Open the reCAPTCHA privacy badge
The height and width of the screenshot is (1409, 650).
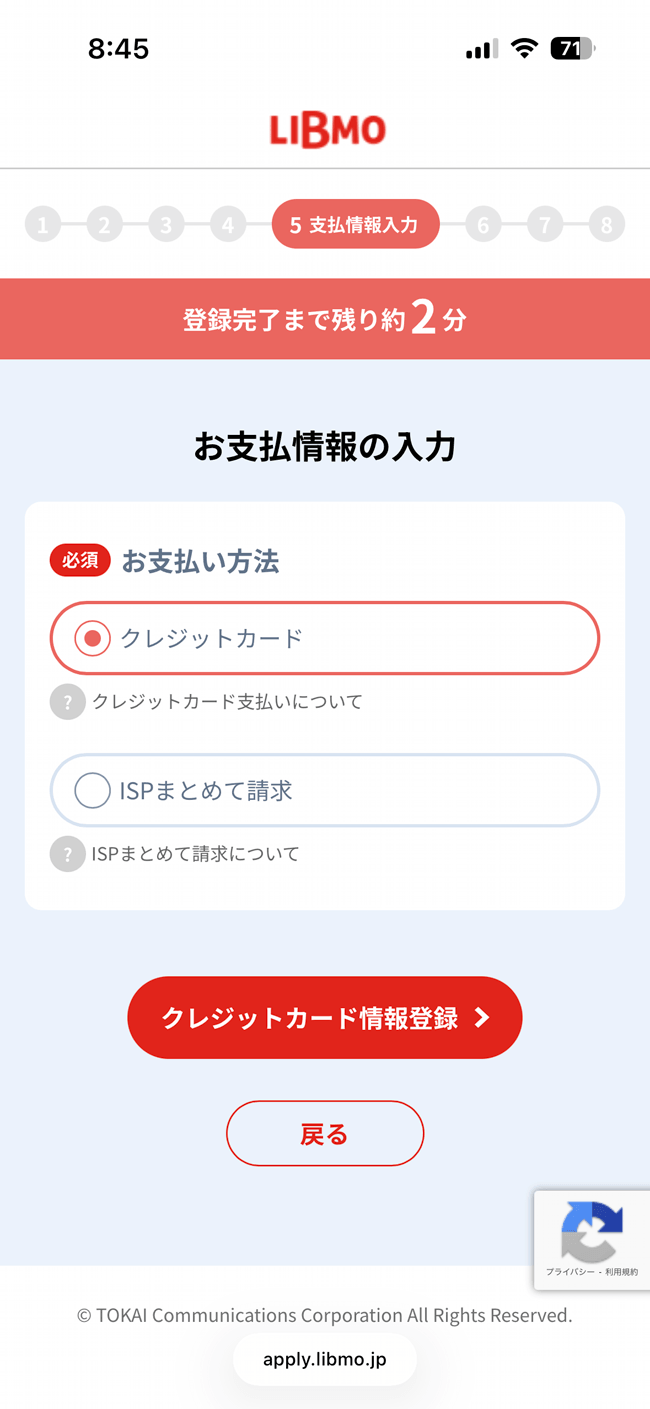pyautogui.click(x=591, y=1239)
